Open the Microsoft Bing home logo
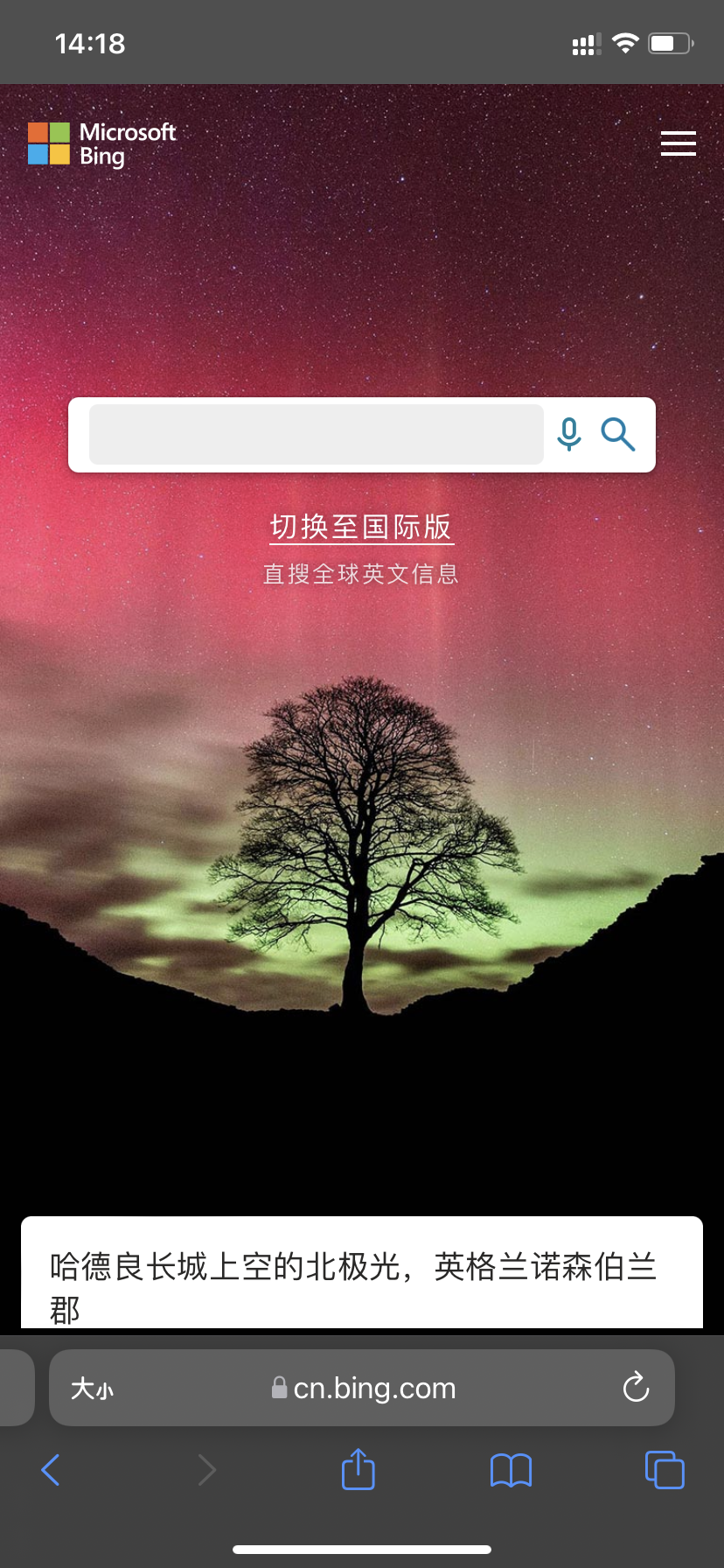Viewport: 724px width, 1568px height. (x=102, y=144)
